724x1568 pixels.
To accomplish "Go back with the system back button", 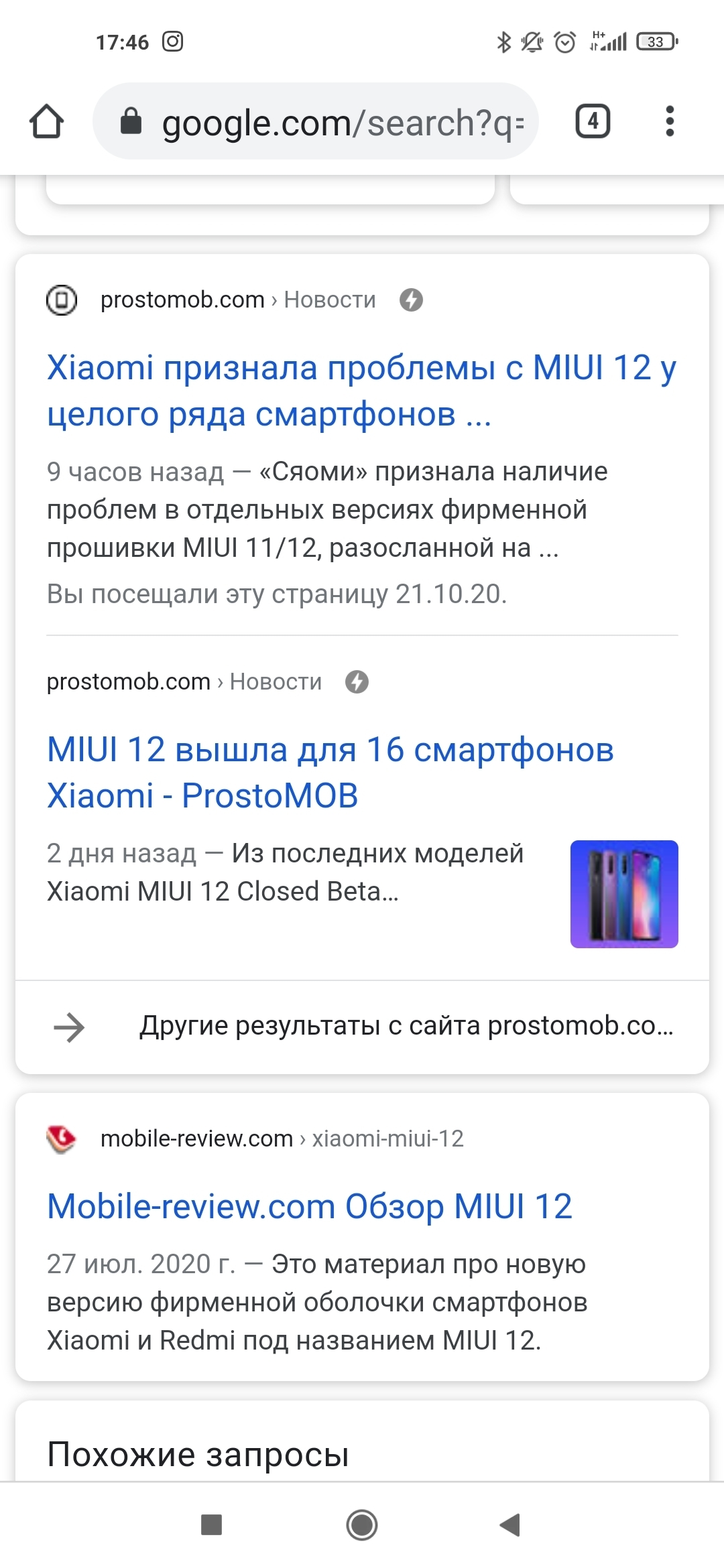I will click(511, 1525).
